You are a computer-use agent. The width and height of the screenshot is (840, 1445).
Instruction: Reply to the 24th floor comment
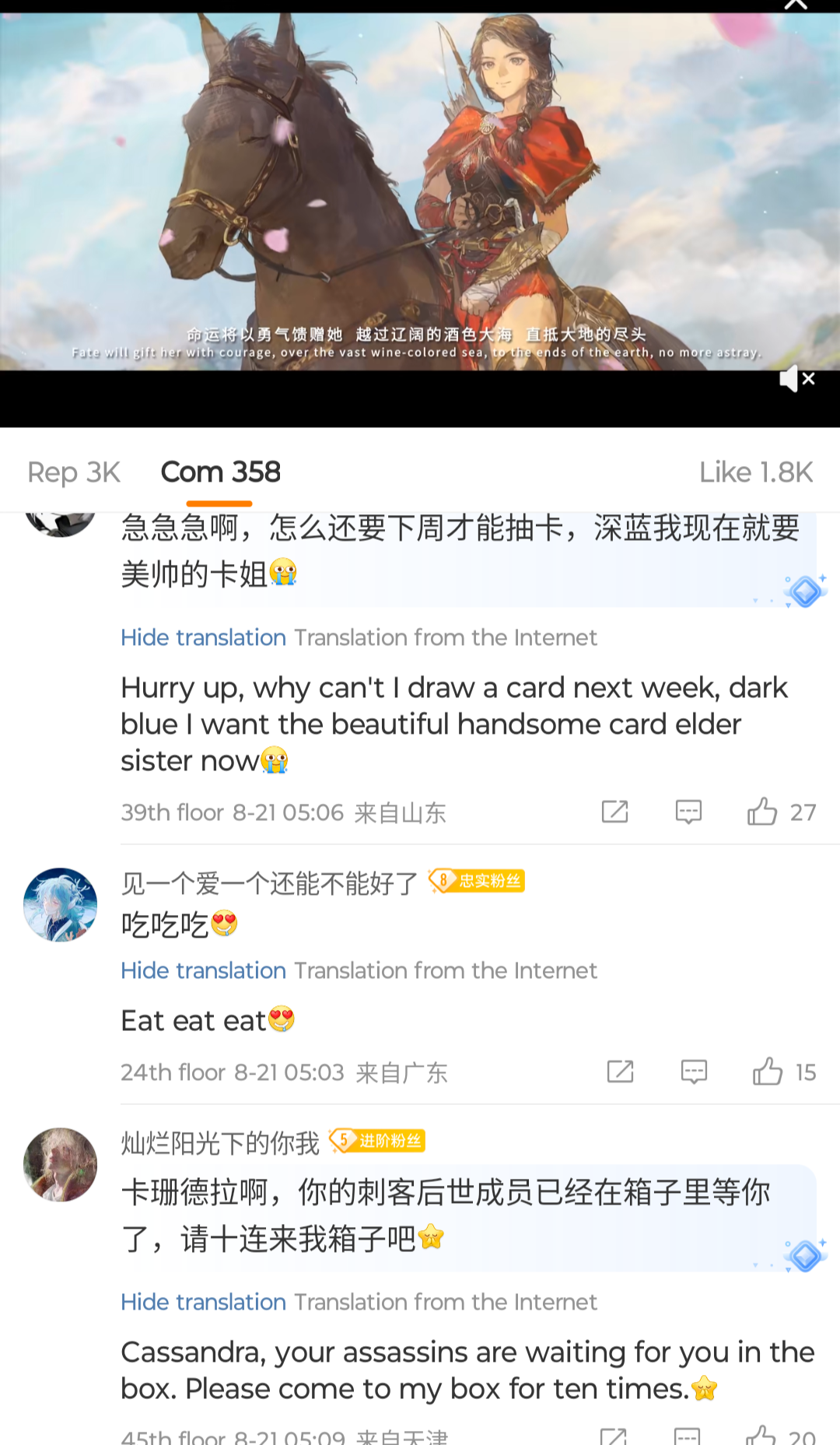[694, 1072]
